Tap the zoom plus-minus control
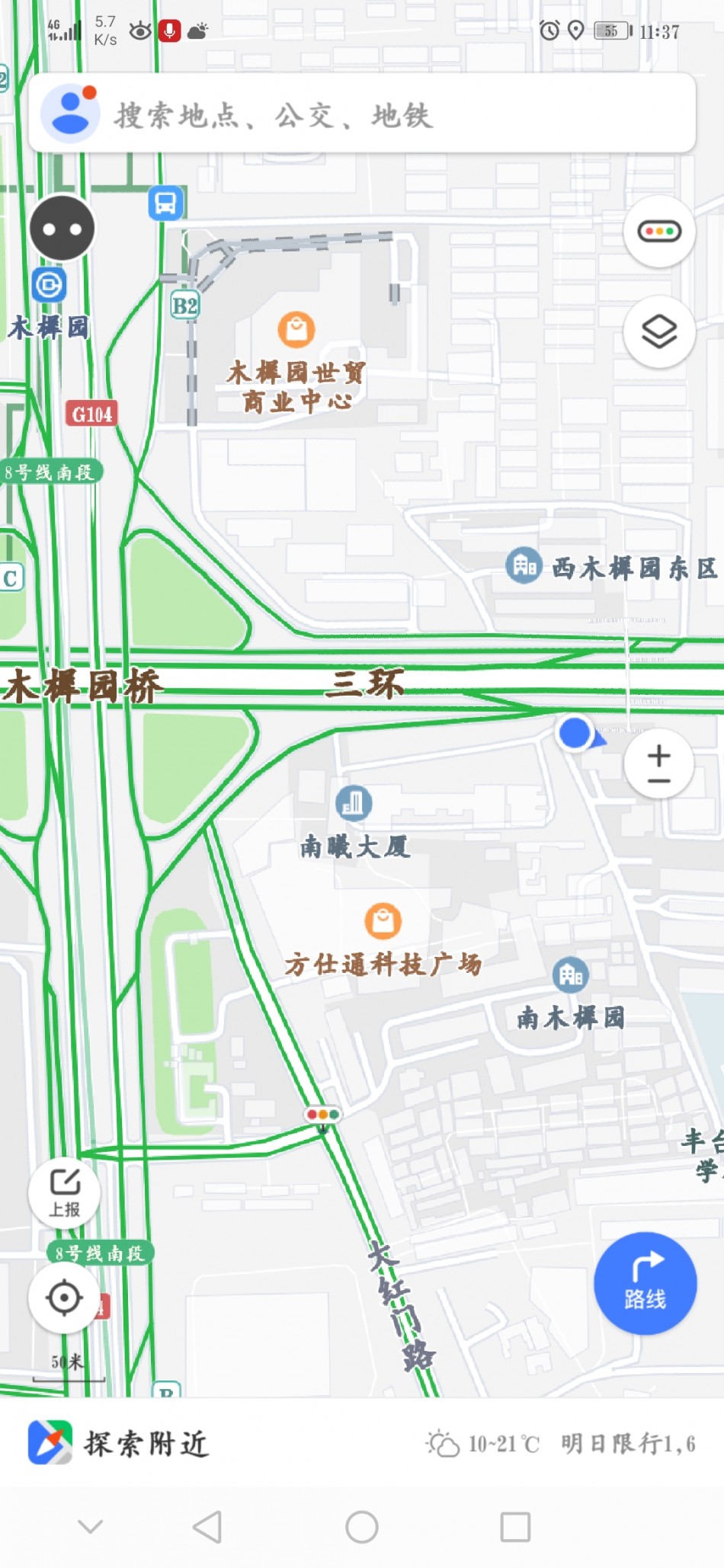This screenshot has height=1568, width=724. point(658,764)
